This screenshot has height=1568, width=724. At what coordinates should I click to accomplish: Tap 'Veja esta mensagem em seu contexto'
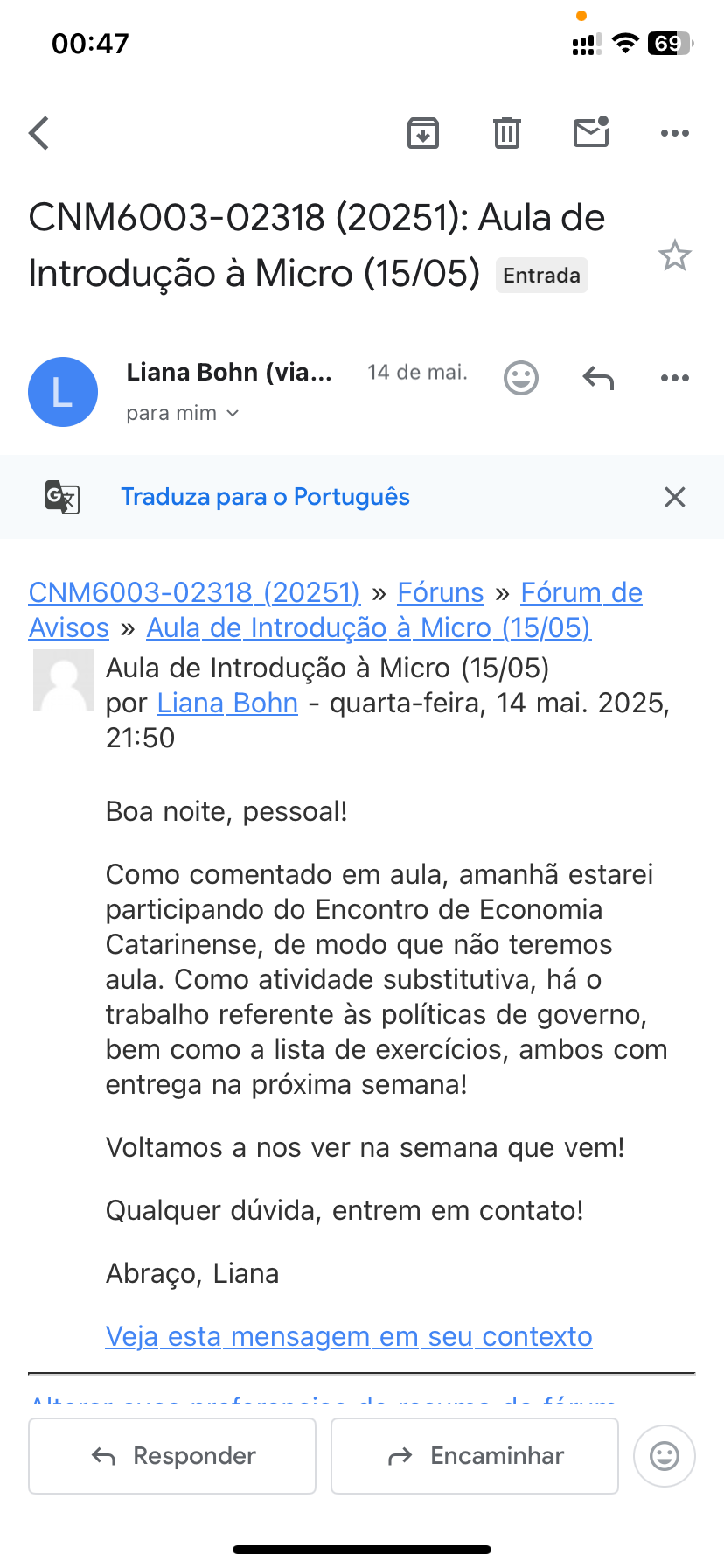[349, 1337]
